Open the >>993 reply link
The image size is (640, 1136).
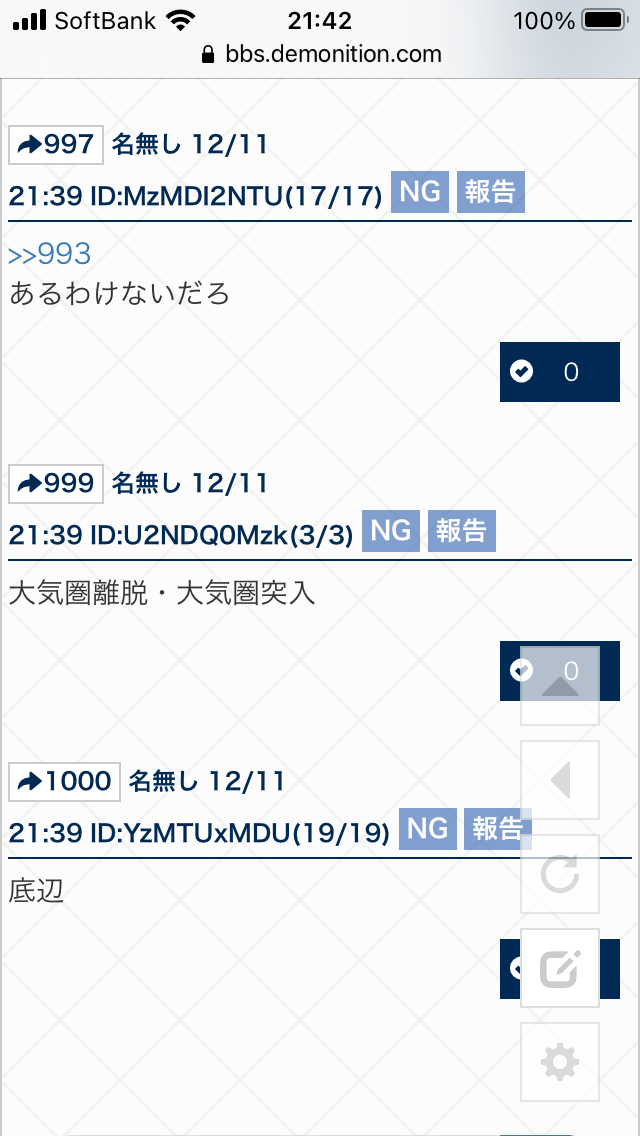tap(50, 254)
